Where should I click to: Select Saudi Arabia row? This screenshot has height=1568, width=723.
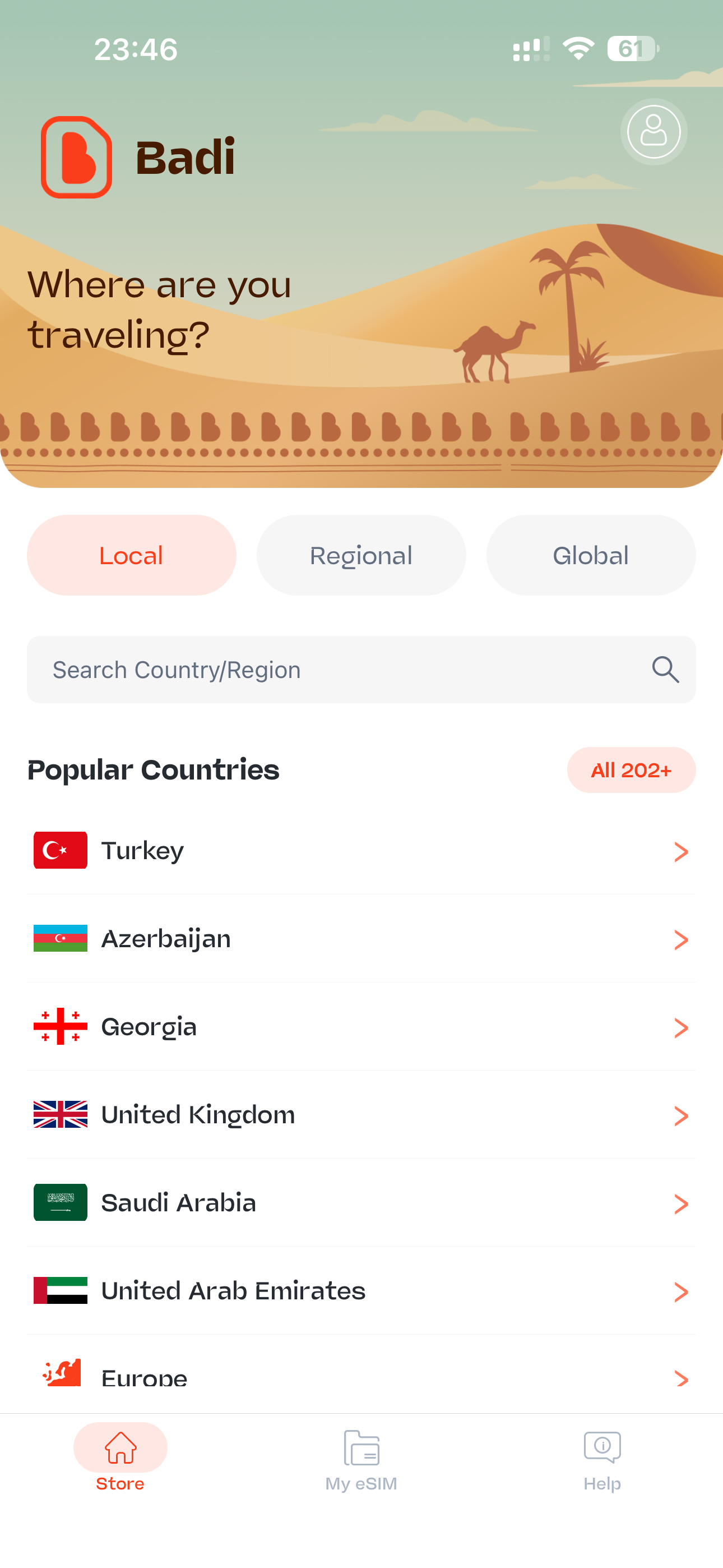(361, 1203)
